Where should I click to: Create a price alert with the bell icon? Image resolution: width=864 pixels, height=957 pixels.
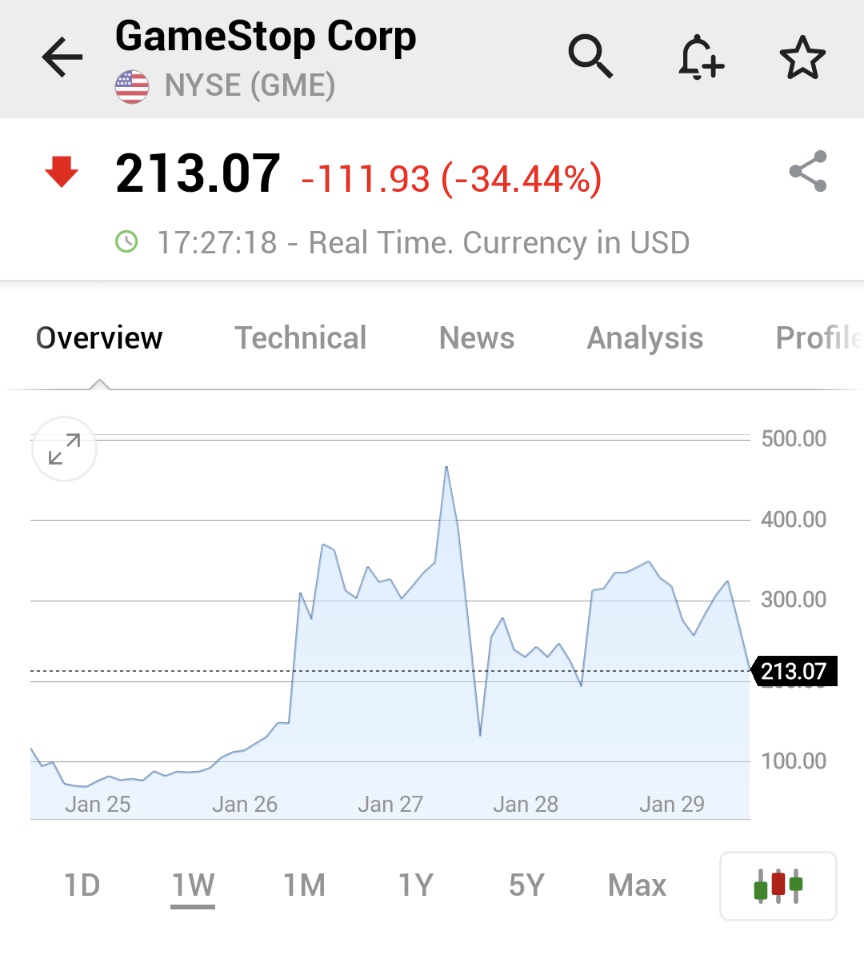click(x=700, y=57)
